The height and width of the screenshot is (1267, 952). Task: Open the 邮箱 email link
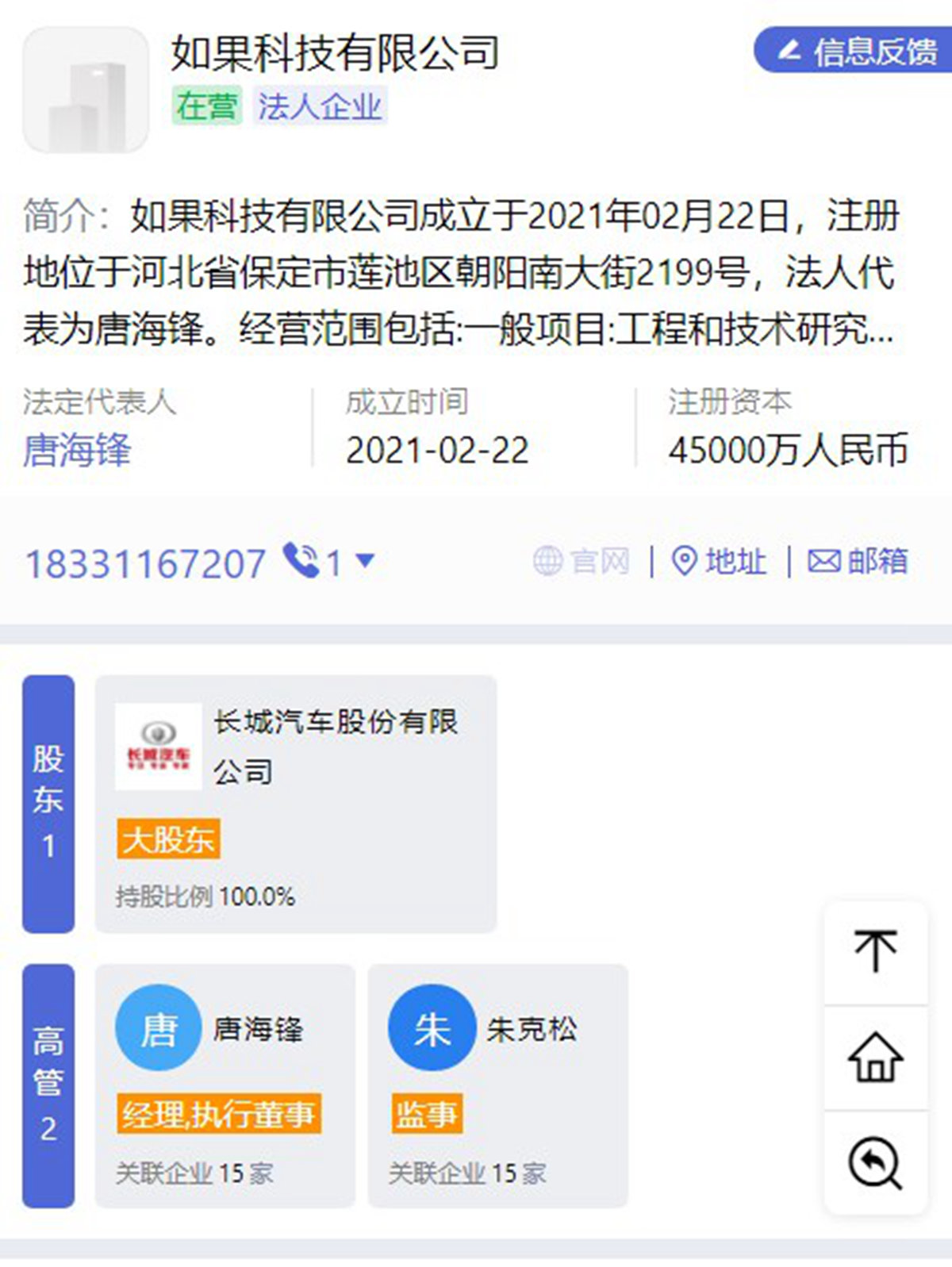point(858,562)
